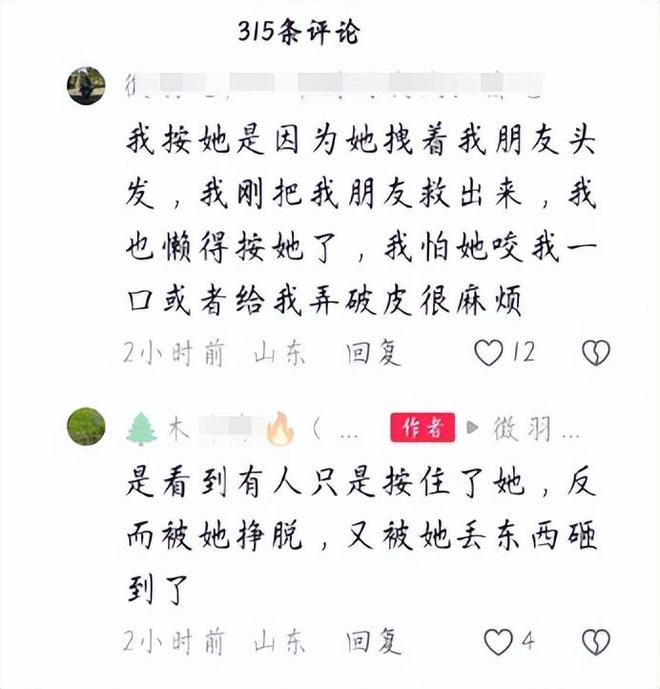
Task: Dislike the author's reply with 4 likes
Action: (x=596, y=641)
